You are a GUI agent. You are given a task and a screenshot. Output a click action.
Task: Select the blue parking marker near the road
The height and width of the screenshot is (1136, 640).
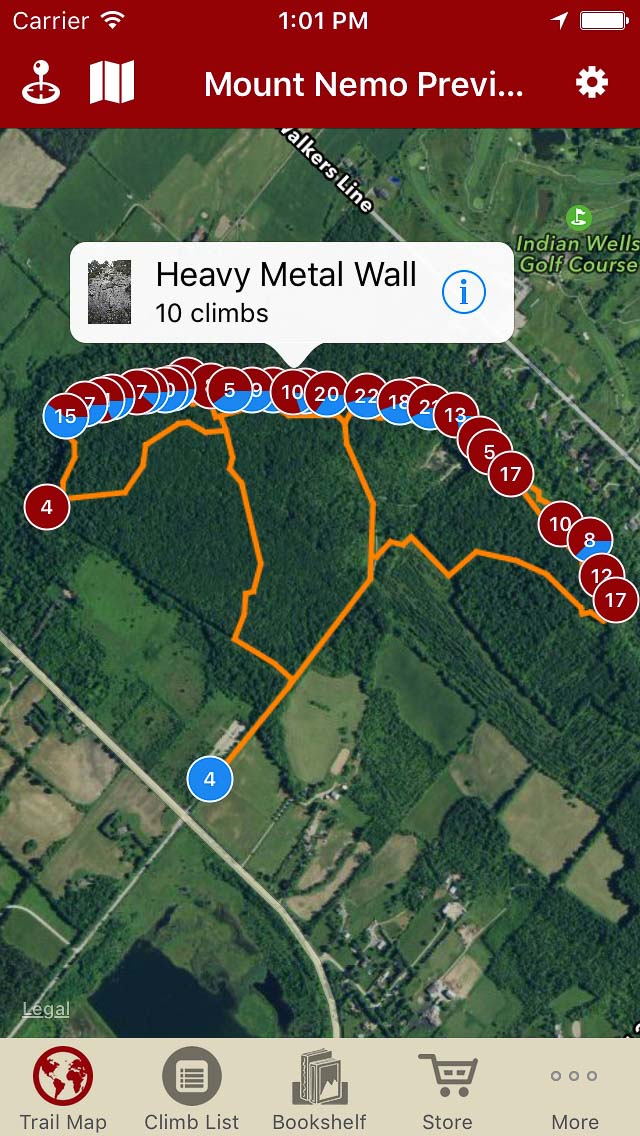(x=210, y=778)
